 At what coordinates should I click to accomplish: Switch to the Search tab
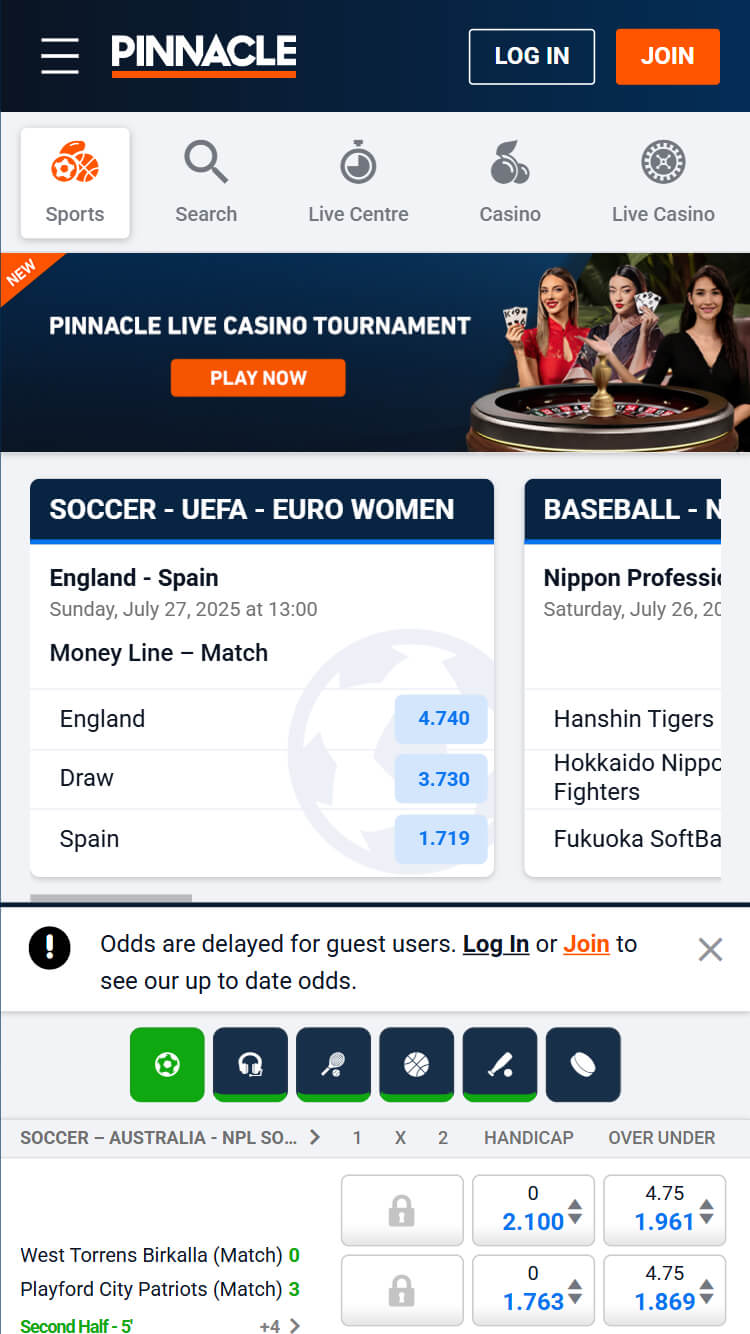[x=206, y=183]
